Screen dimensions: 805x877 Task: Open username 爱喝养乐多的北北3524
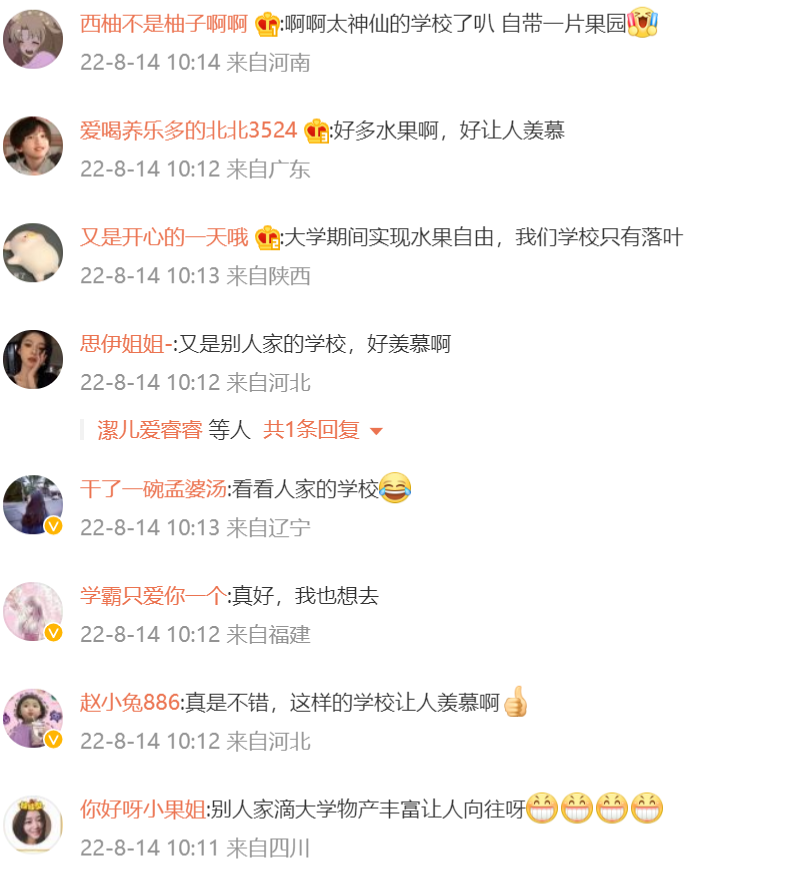coord(188,130)
